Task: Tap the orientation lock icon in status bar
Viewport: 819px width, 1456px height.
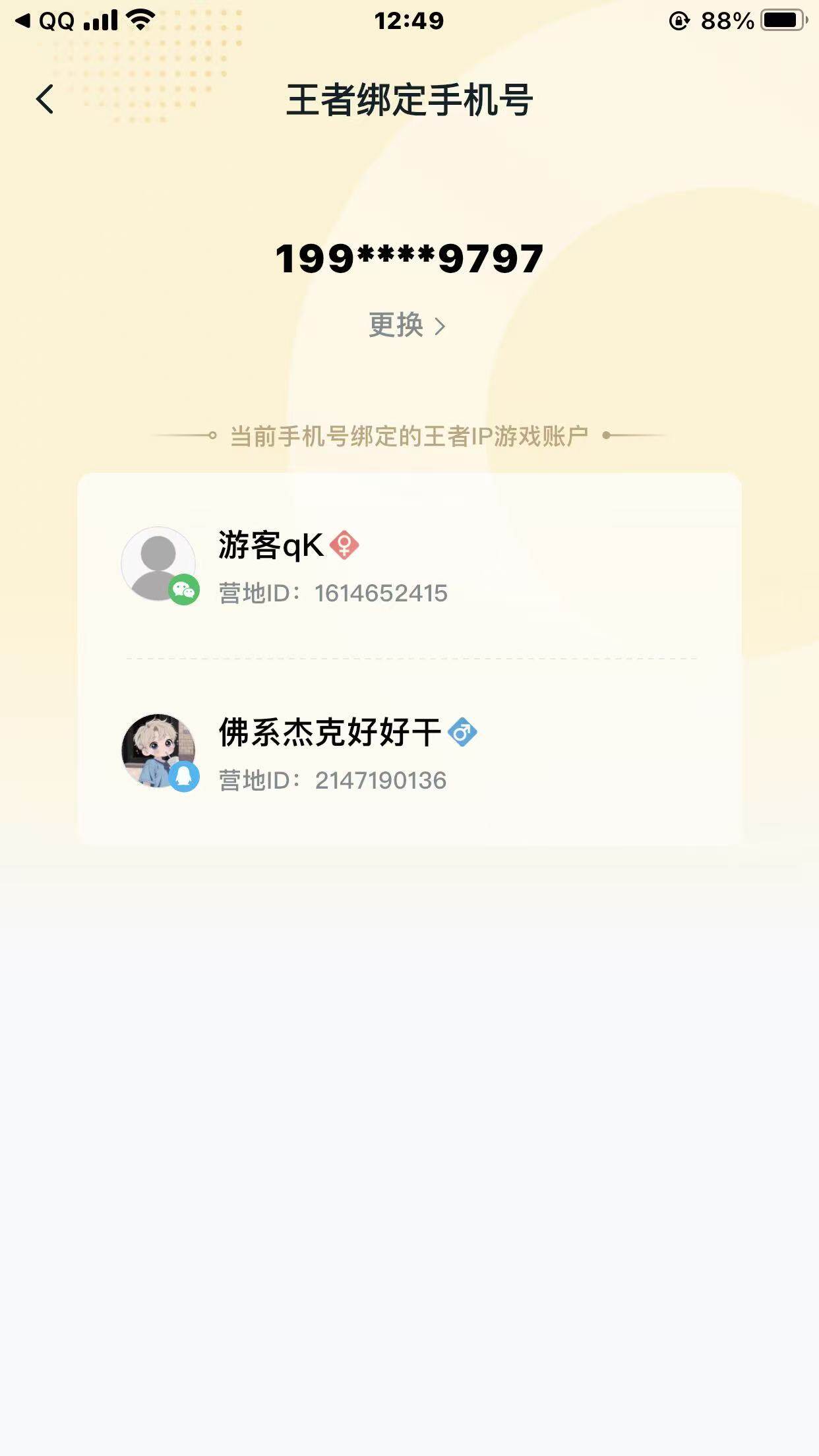Action: click(x=678, y=20)
